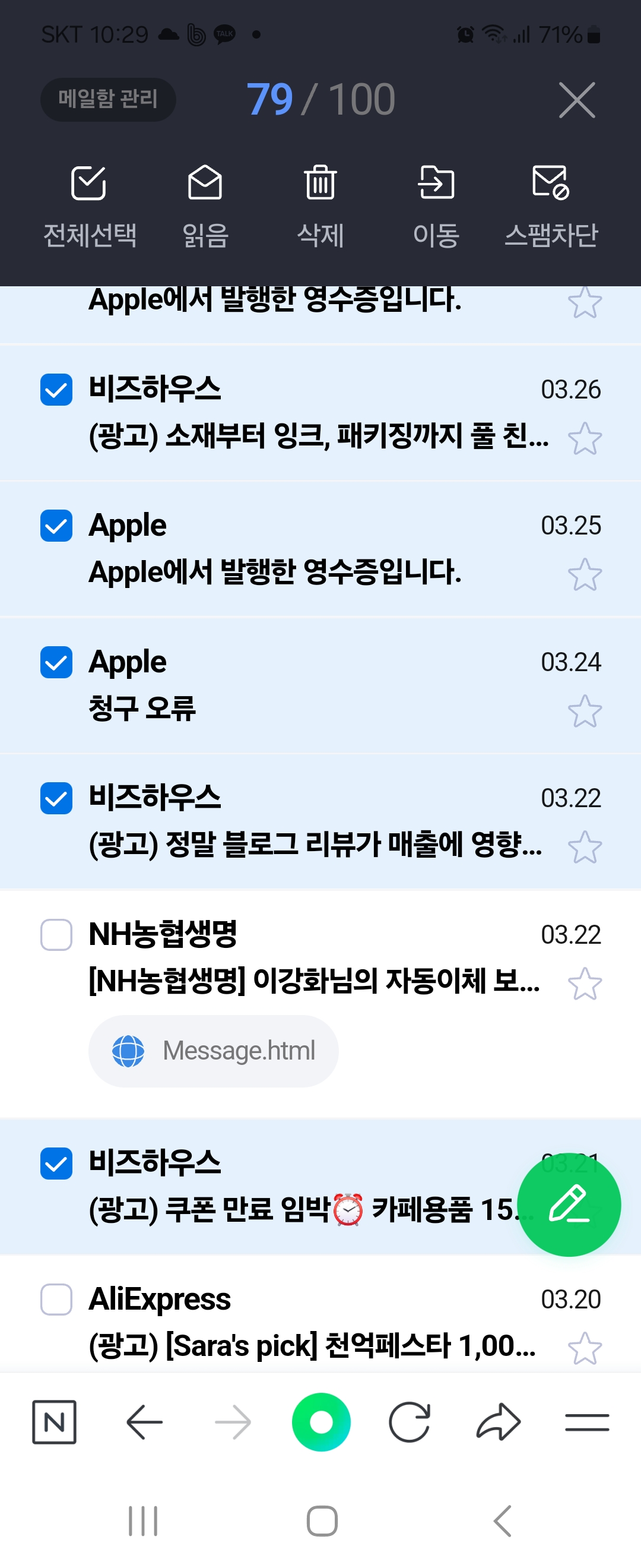Star the 비즈하우스 03.22 블로그 리뷰 mail
Viewport: 641px width, 1568px height.
tap(585, 848)
